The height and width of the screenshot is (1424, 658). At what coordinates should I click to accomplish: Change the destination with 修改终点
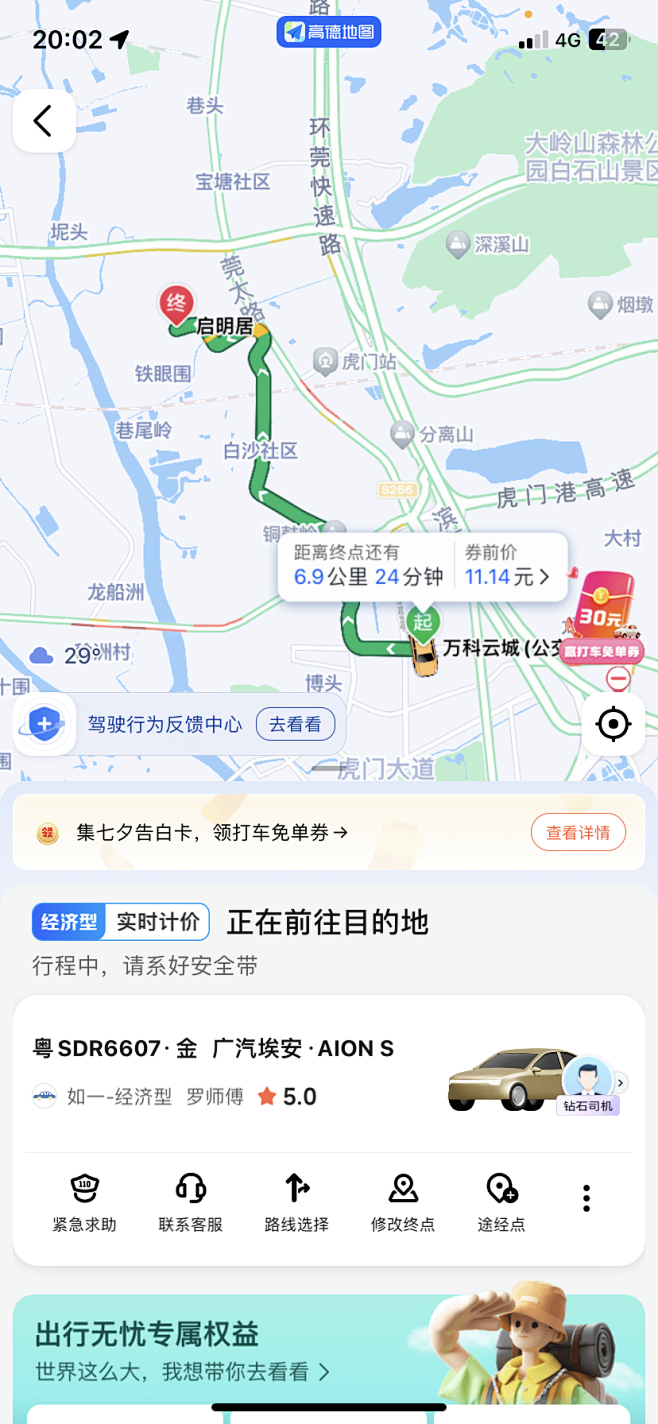[x=403, y=1202]
